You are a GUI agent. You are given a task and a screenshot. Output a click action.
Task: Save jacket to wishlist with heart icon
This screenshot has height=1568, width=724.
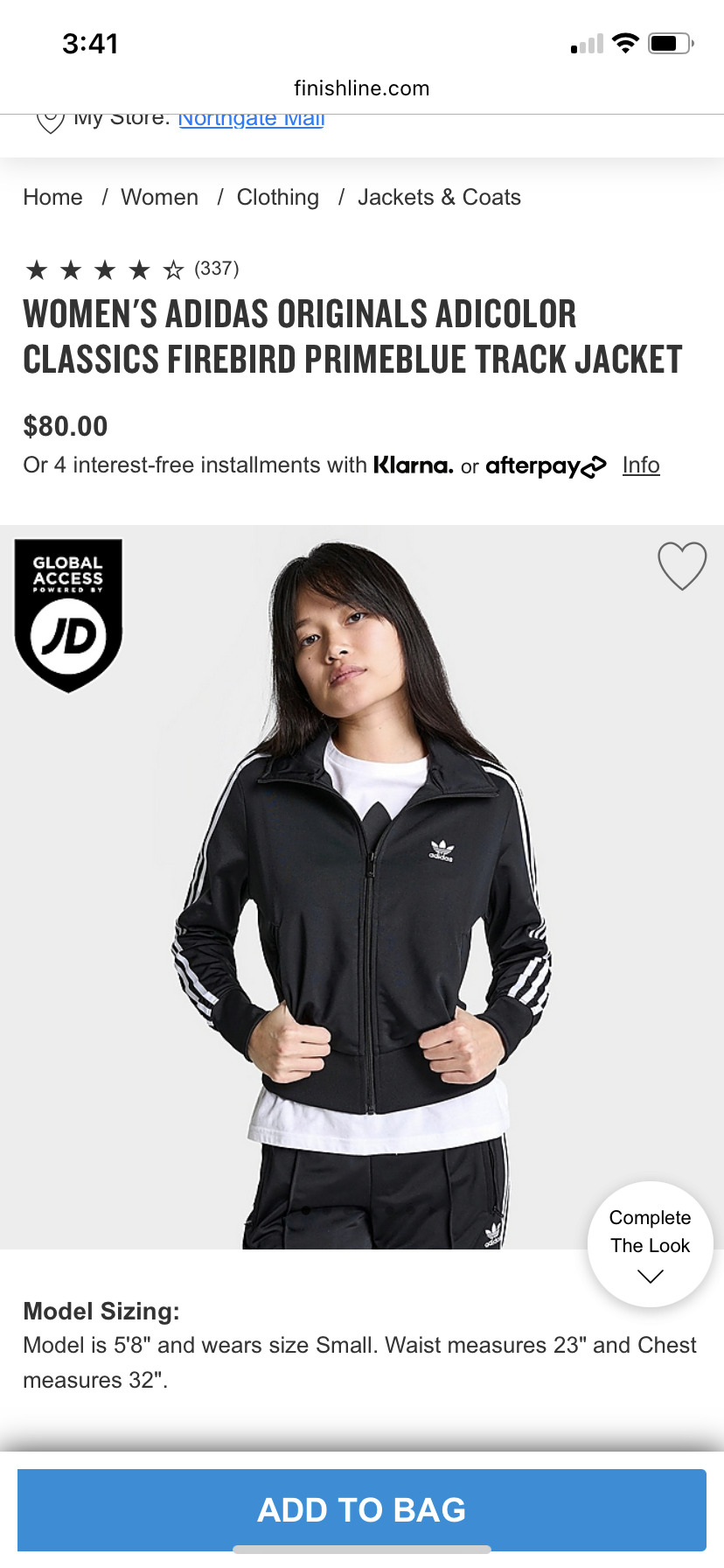pyautogui.click(x=682, y=566)
